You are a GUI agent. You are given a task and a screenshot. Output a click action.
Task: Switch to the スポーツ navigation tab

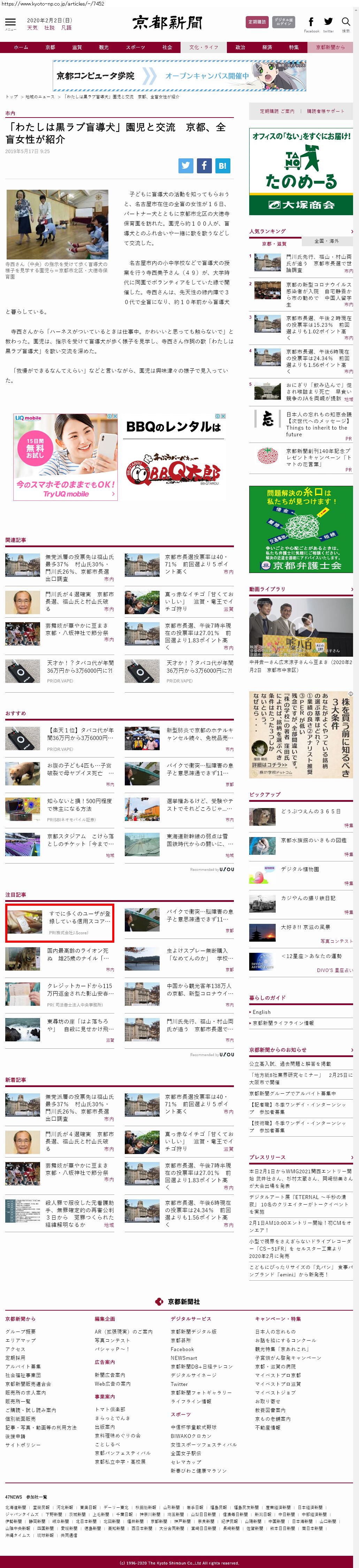click(x=135, y=47)
